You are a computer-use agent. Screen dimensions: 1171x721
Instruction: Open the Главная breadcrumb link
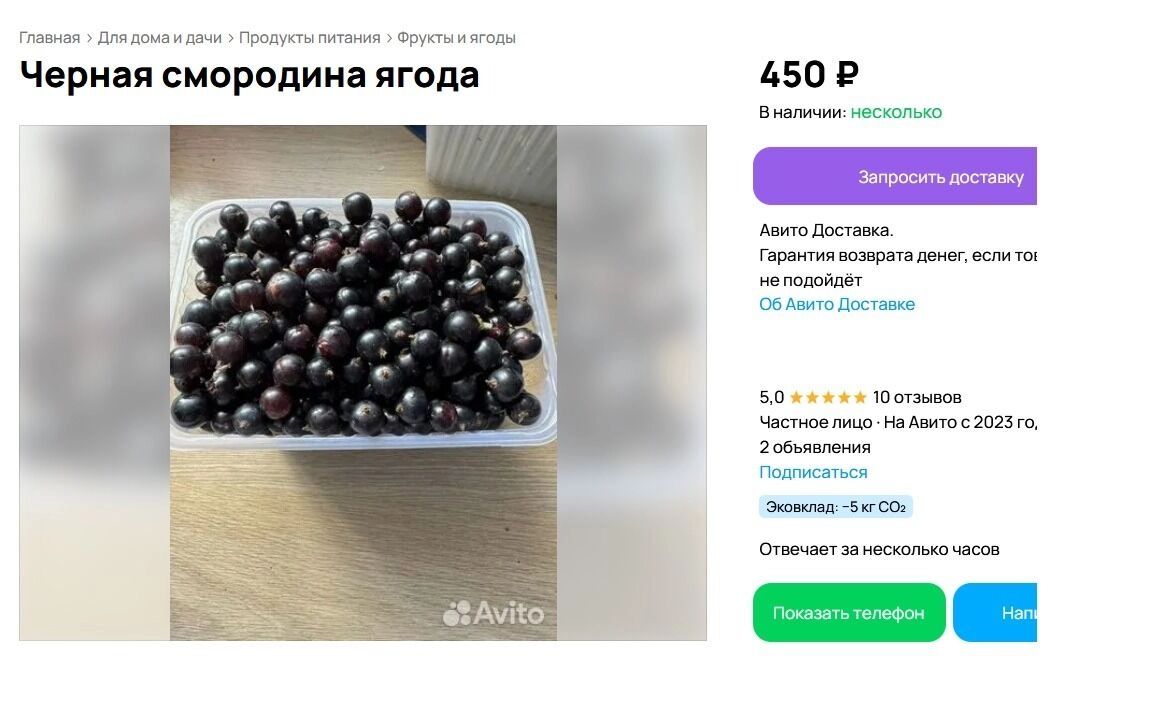[49, 38]
